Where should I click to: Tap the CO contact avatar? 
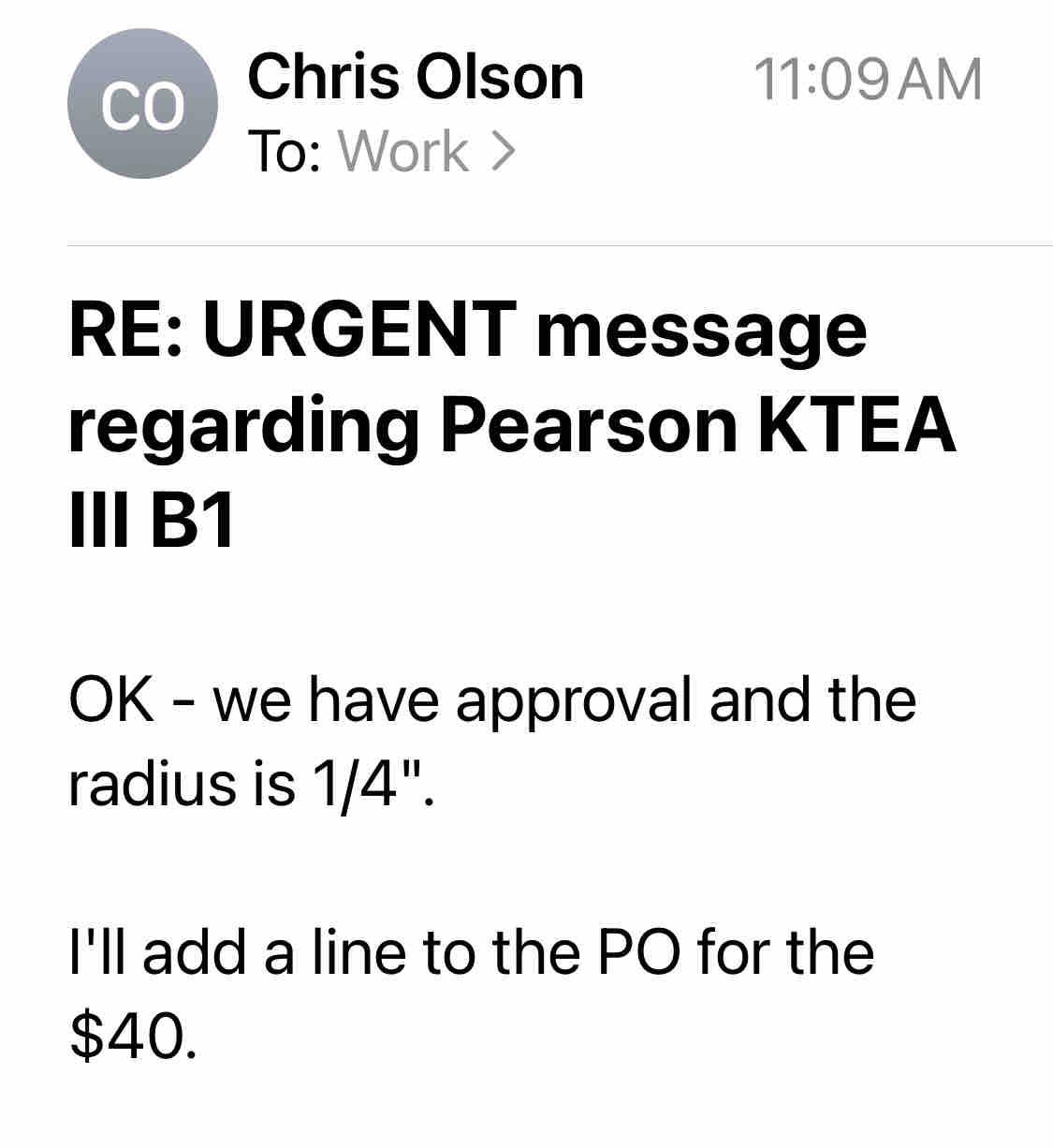click(142, 106)
